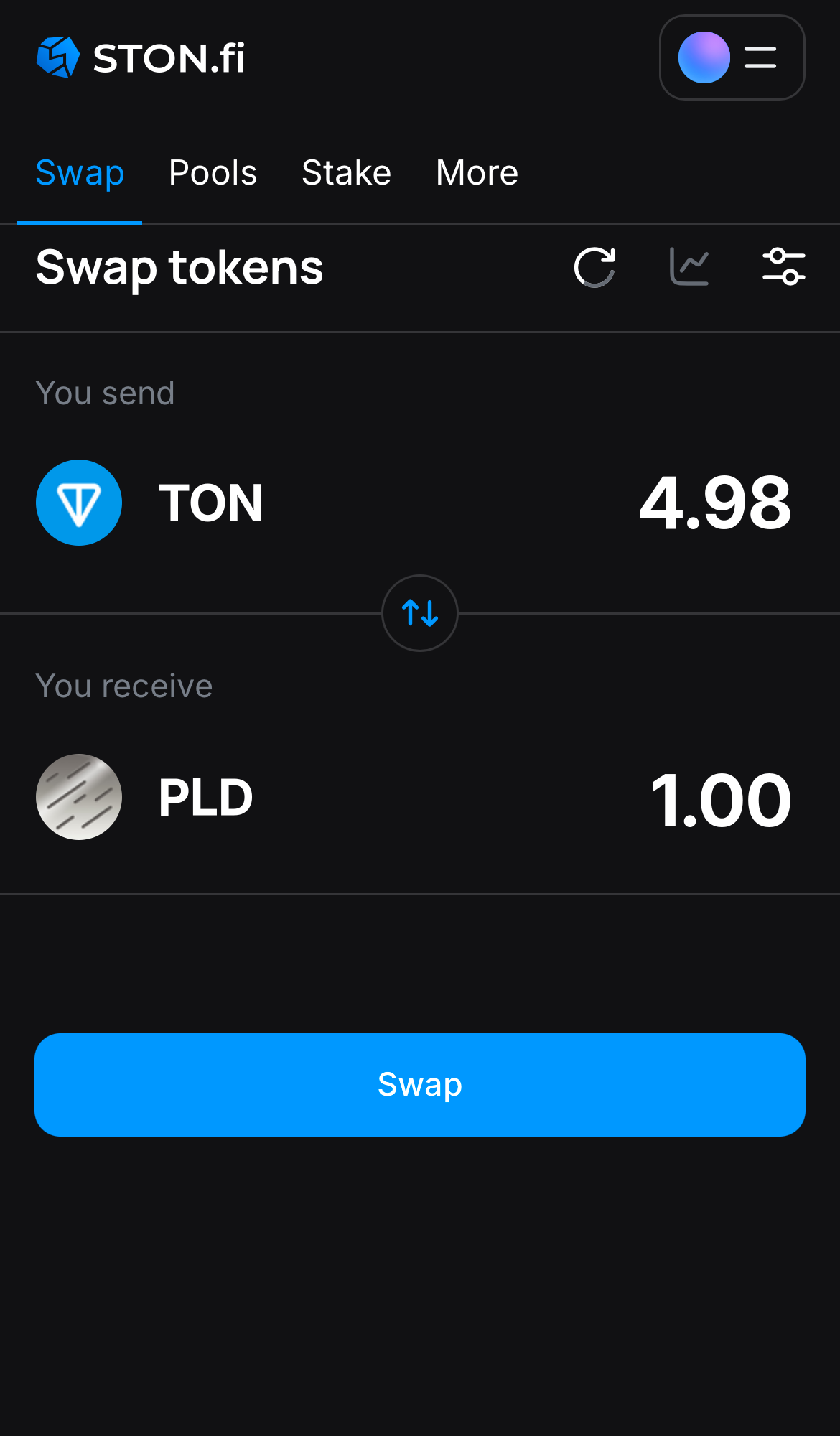This screenshot has height=1436, width=840.
Task: Open the price chart view
Action: [689, 268]
